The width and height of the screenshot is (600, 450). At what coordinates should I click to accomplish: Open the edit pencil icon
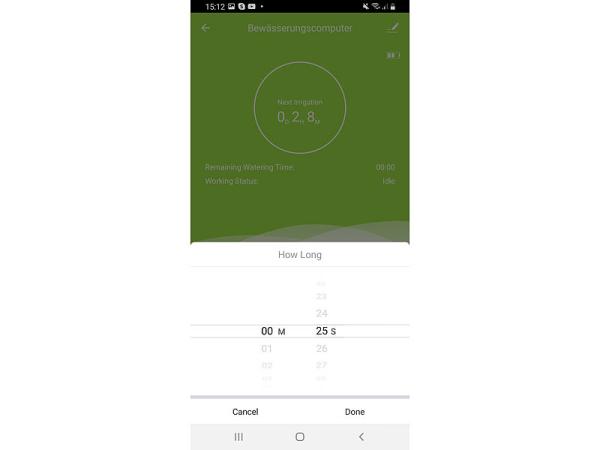[392, 28]
